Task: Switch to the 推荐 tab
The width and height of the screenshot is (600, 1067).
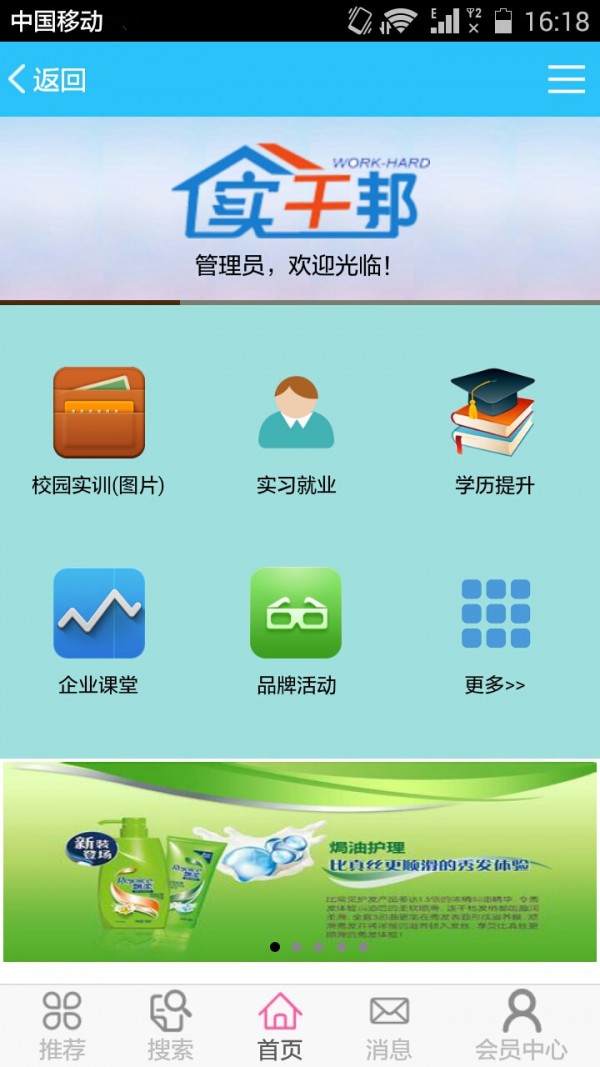Action: coord(62,1025)
